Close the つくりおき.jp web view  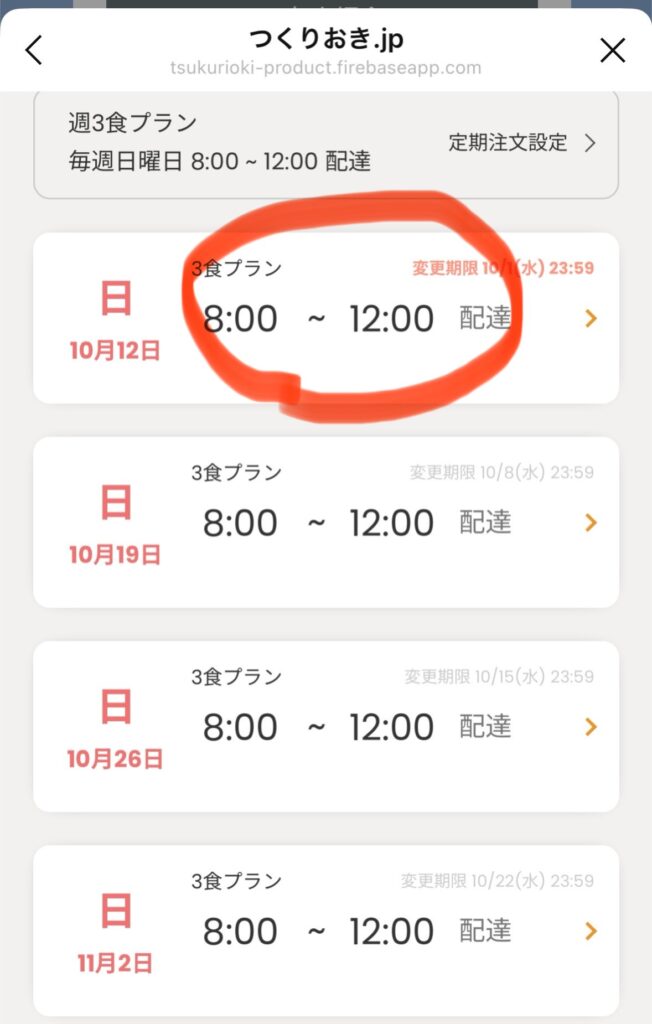pos(612,50)
